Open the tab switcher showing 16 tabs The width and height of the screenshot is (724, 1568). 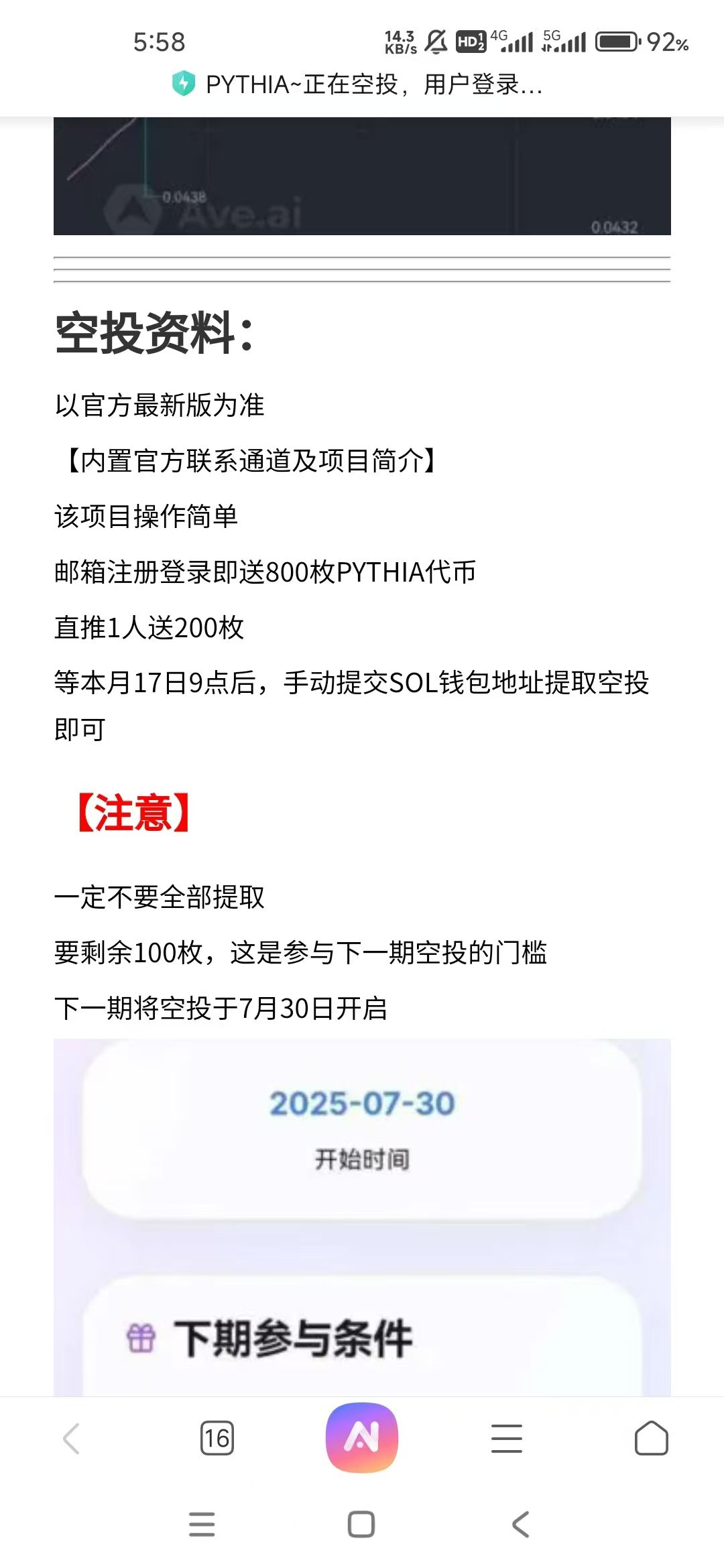click(217, 1438)
